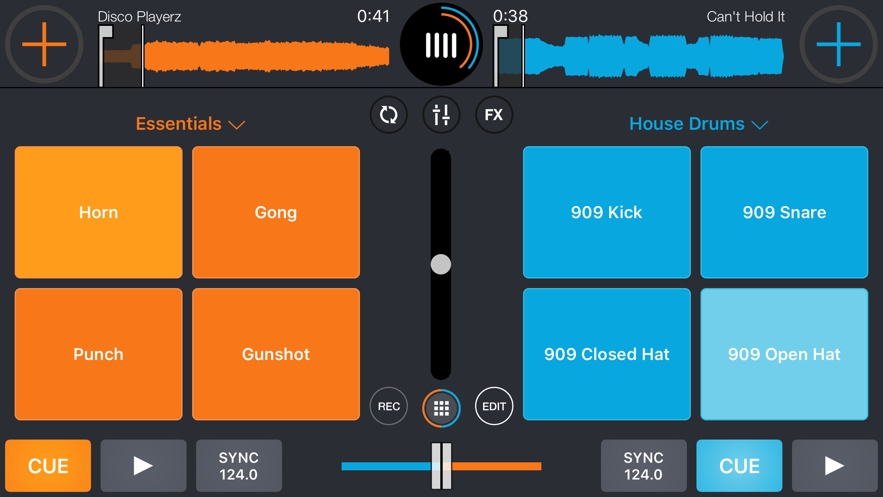This screenshot has width=883, height=497.
Task: Tap the blue deck CUE button
Action: tap(739, 465)
